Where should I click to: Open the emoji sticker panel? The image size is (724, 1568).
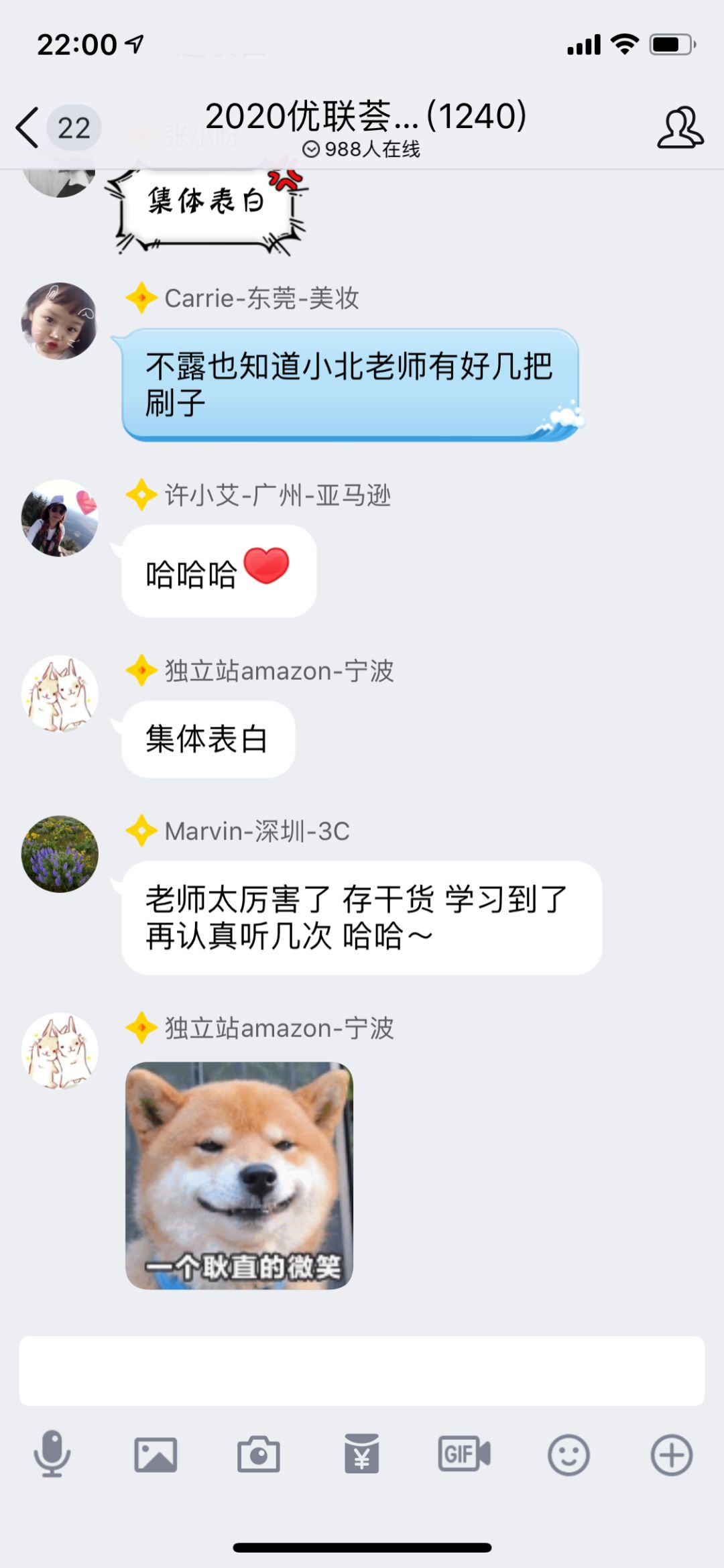[x=568, y=1455]
